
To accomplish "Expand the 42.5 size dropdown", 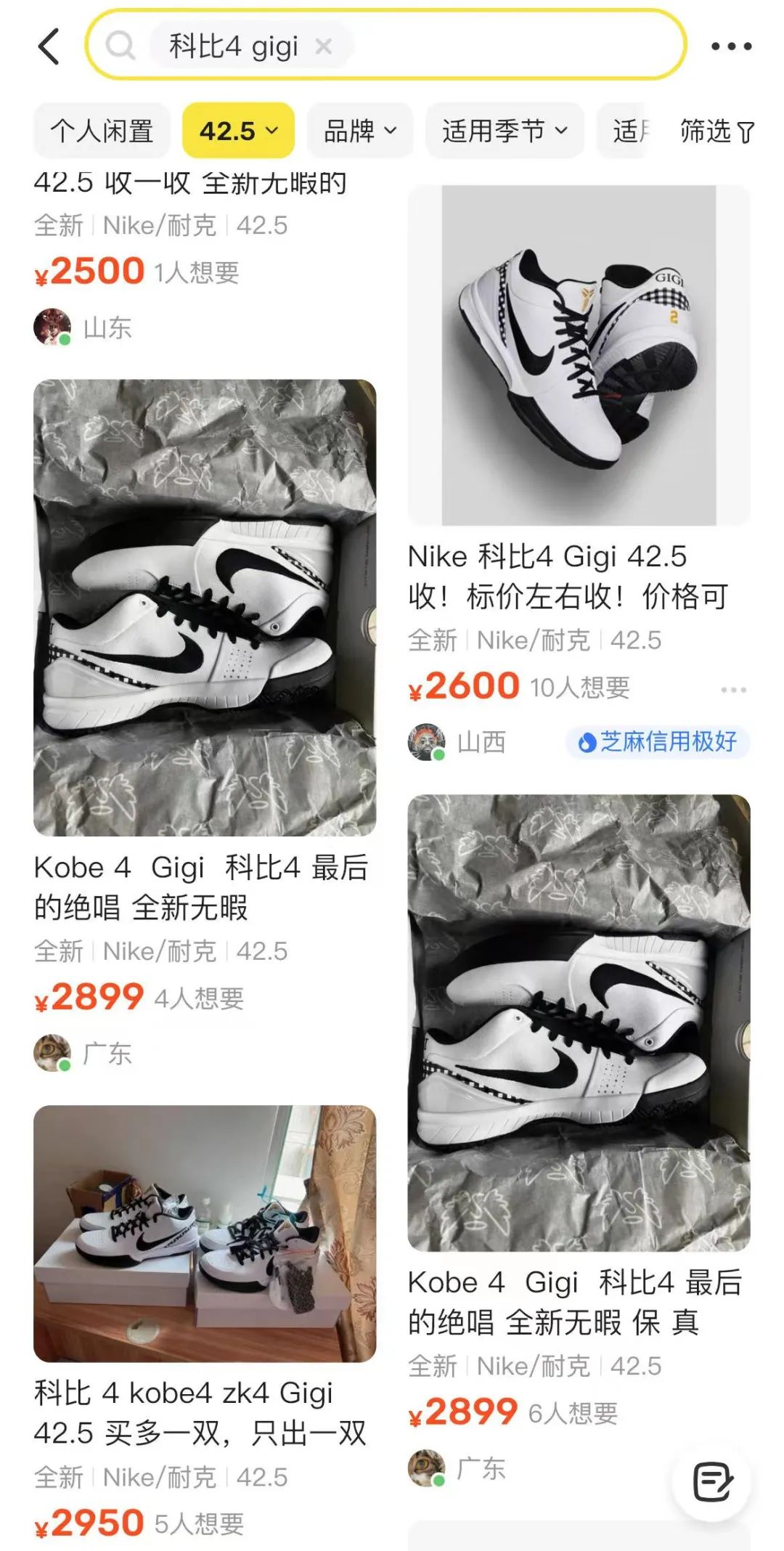I will coord(238,131).
